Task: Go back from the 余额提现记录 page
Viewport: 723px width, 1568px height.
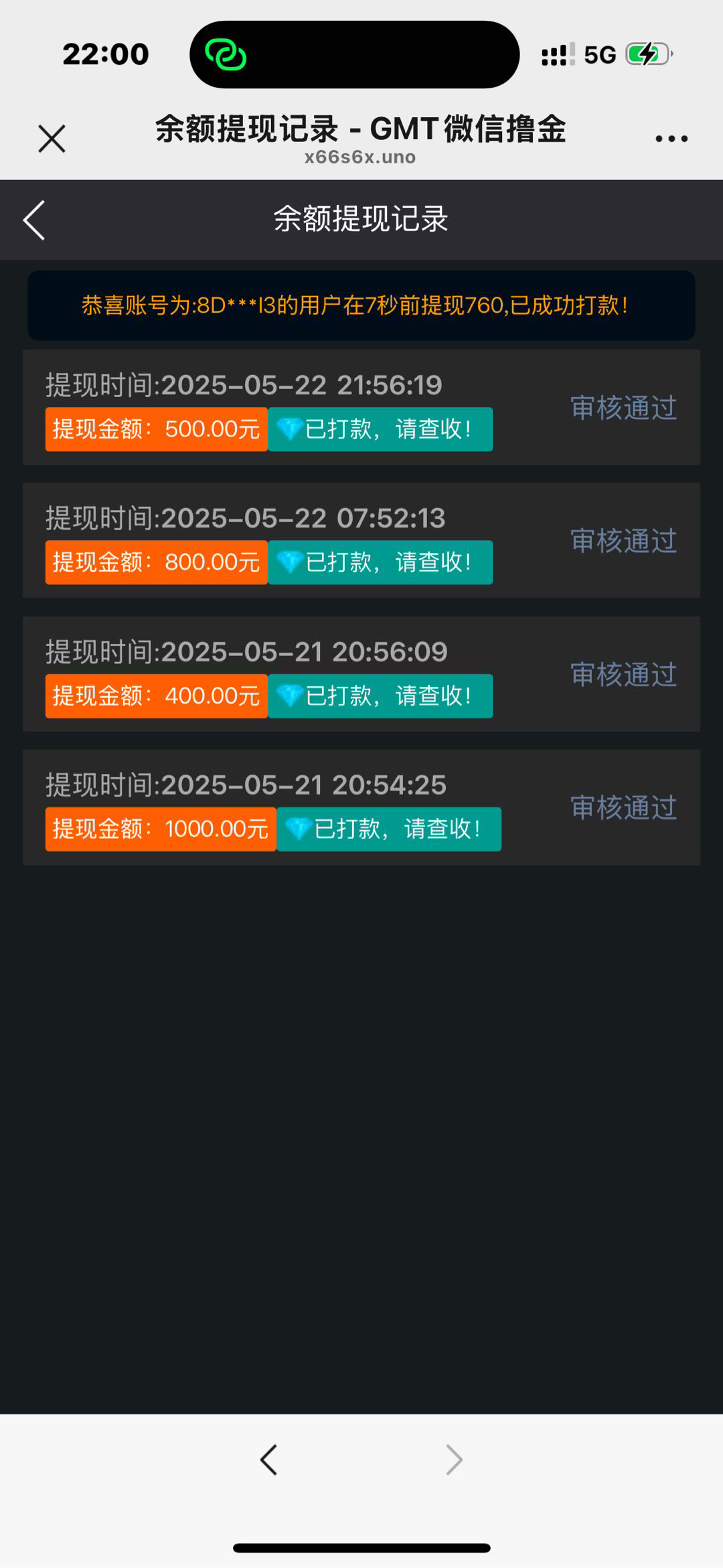Action: (x=34, y=220)
